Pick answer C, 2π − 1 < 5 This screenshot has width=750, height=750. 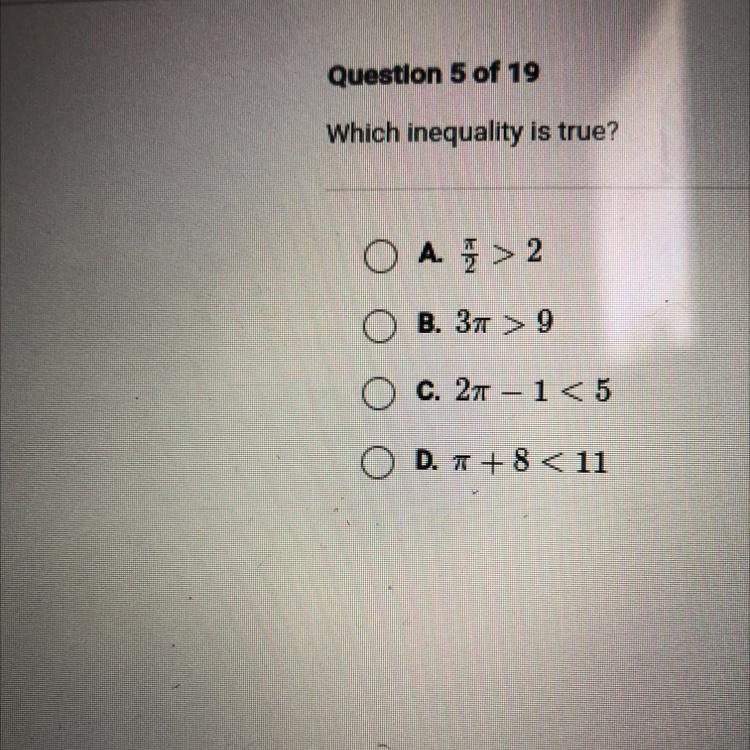point(379,394)
